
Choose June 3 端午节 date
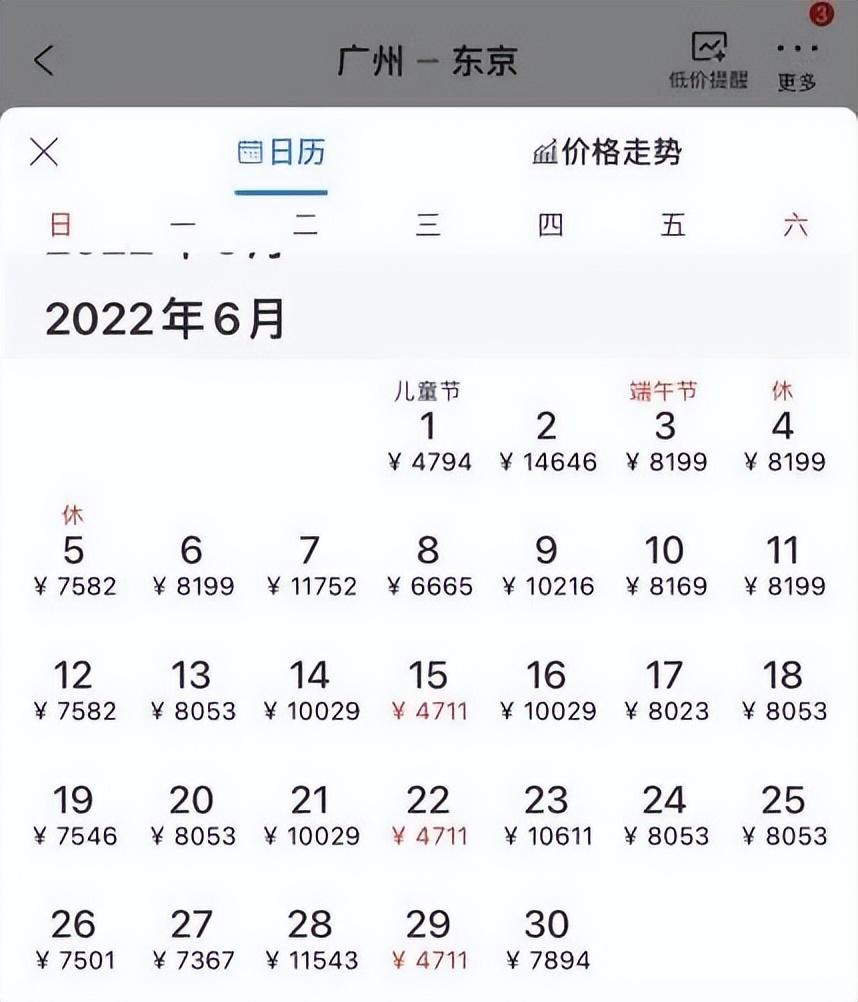(665, 440)
